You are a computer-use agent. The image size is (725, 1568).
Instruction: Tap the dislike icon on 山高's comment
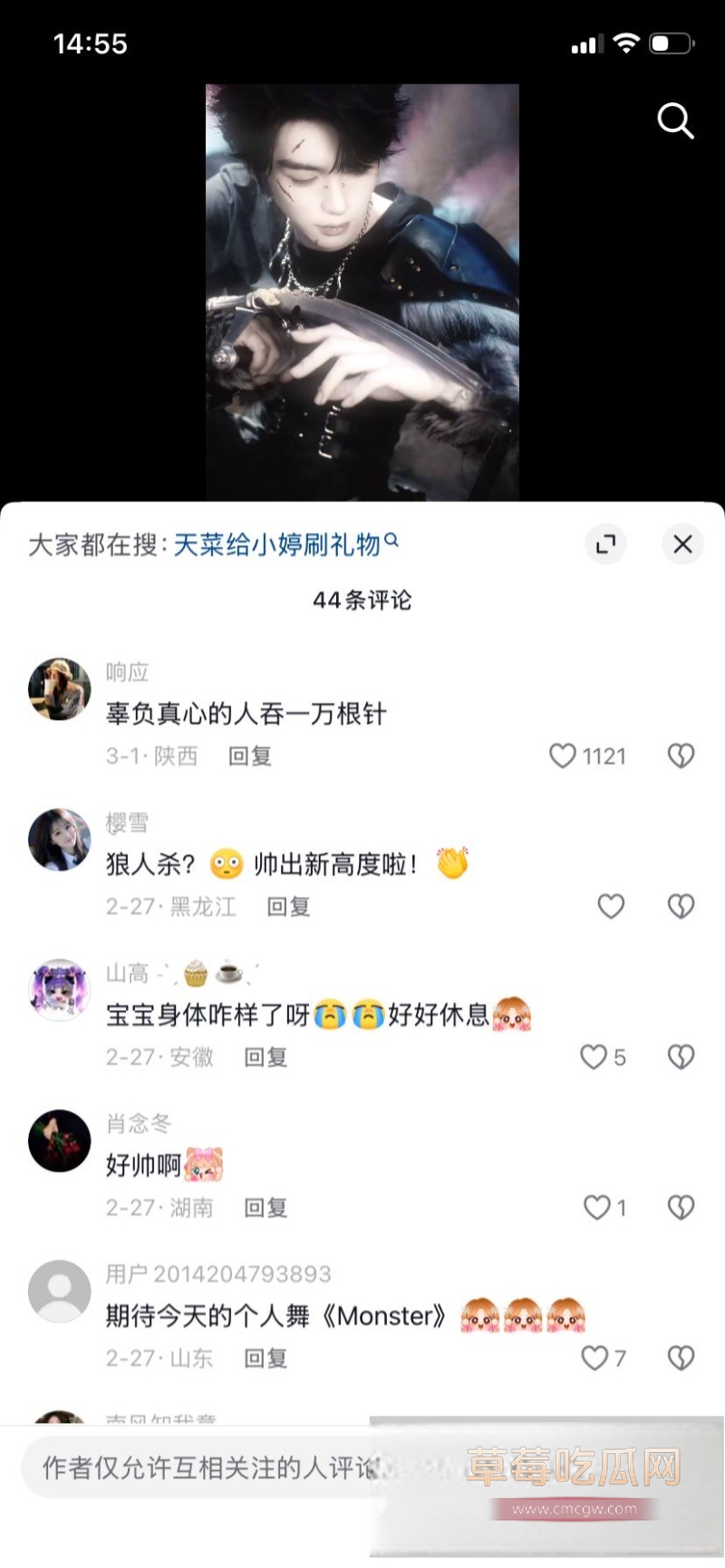680,1056
